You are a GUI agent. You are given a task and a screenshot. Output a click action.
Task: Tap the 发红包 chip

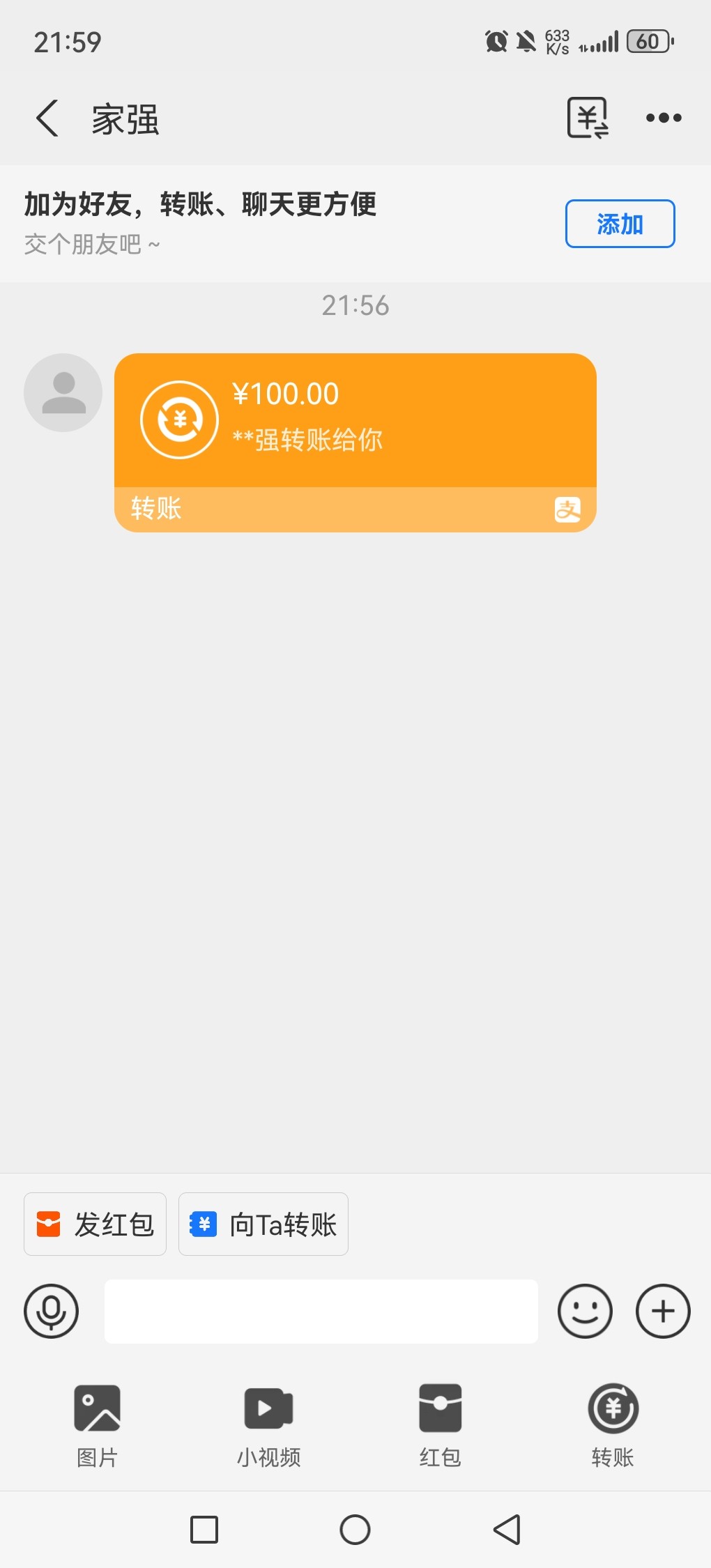pos(95,1224)
